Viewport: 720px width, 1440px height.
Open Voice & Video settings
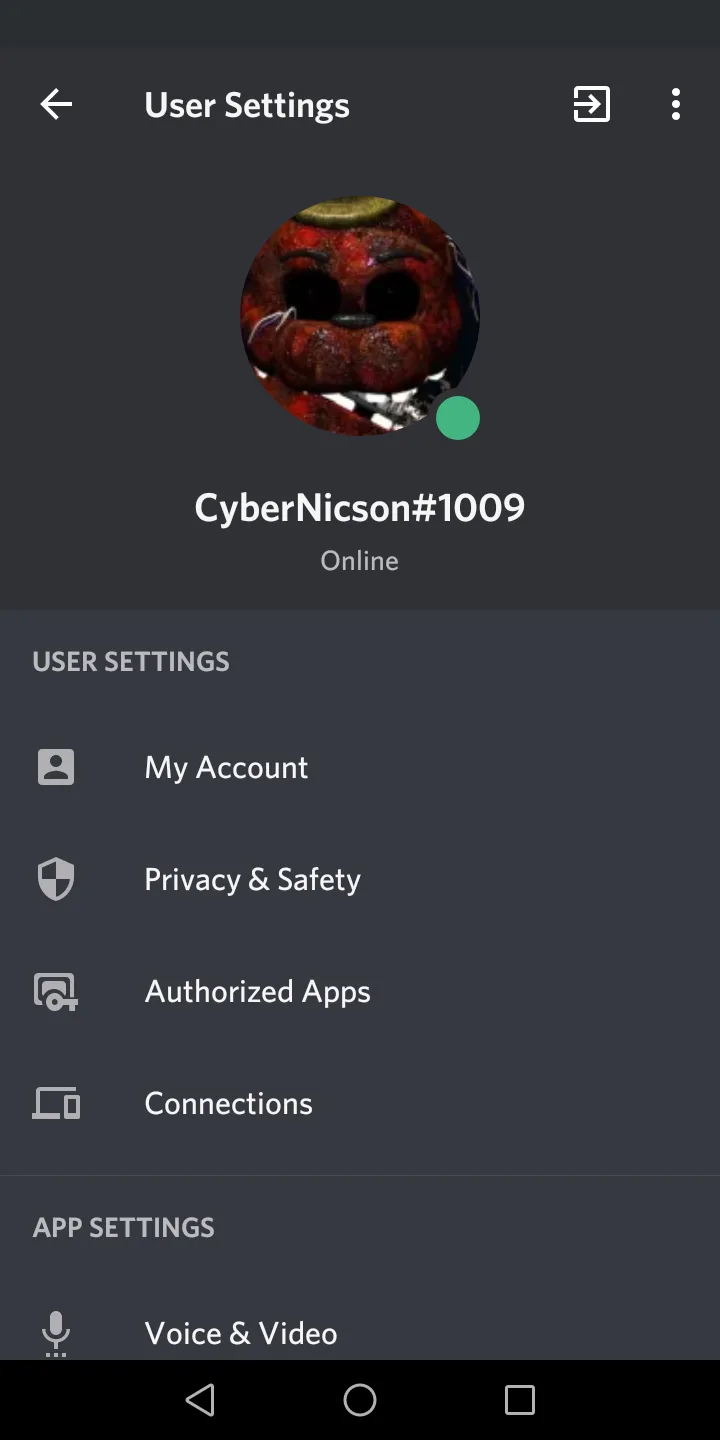[x=240, y=1332]
